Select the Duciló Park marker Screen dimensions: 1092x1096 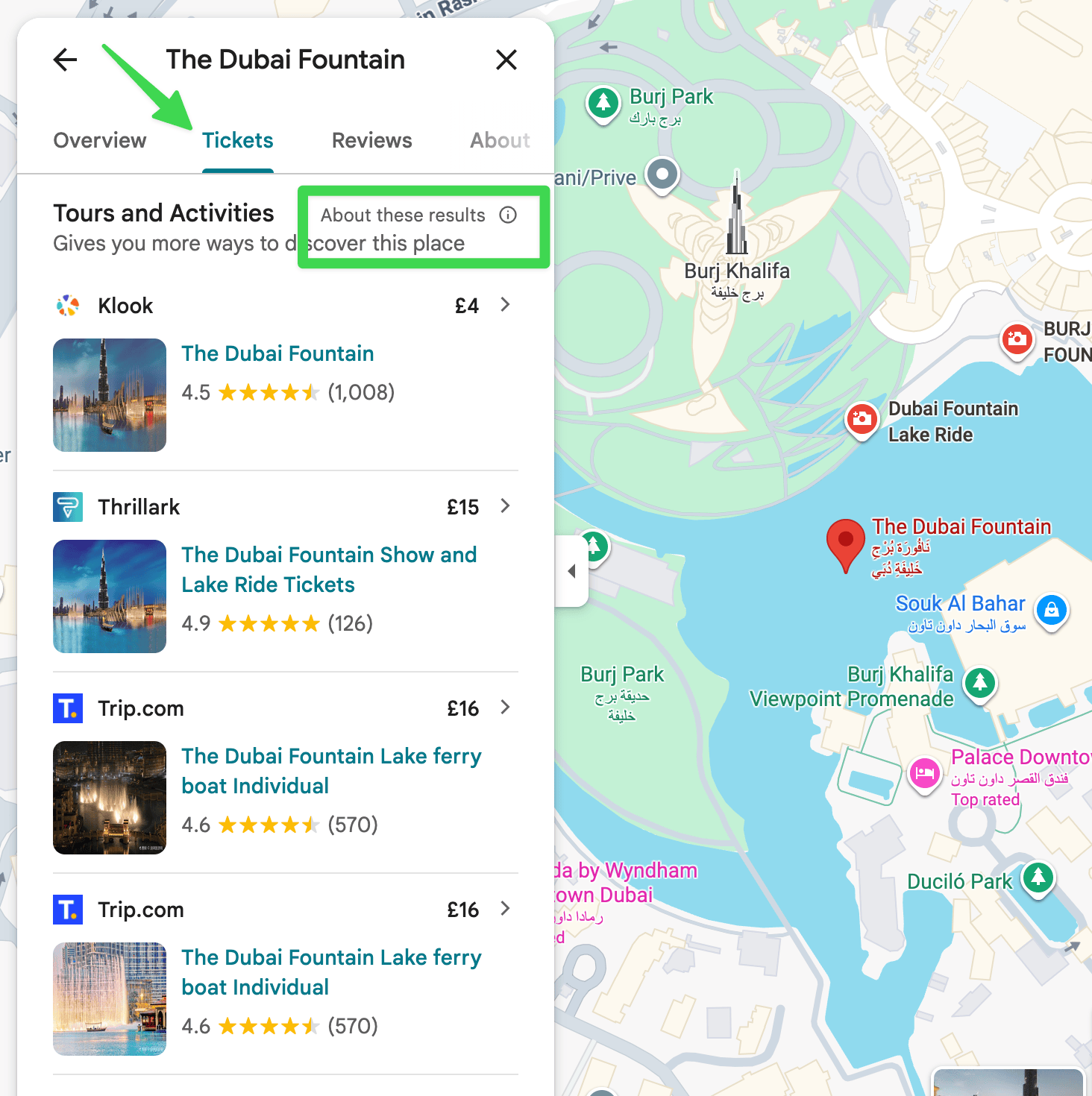[x=1038, y=877]
